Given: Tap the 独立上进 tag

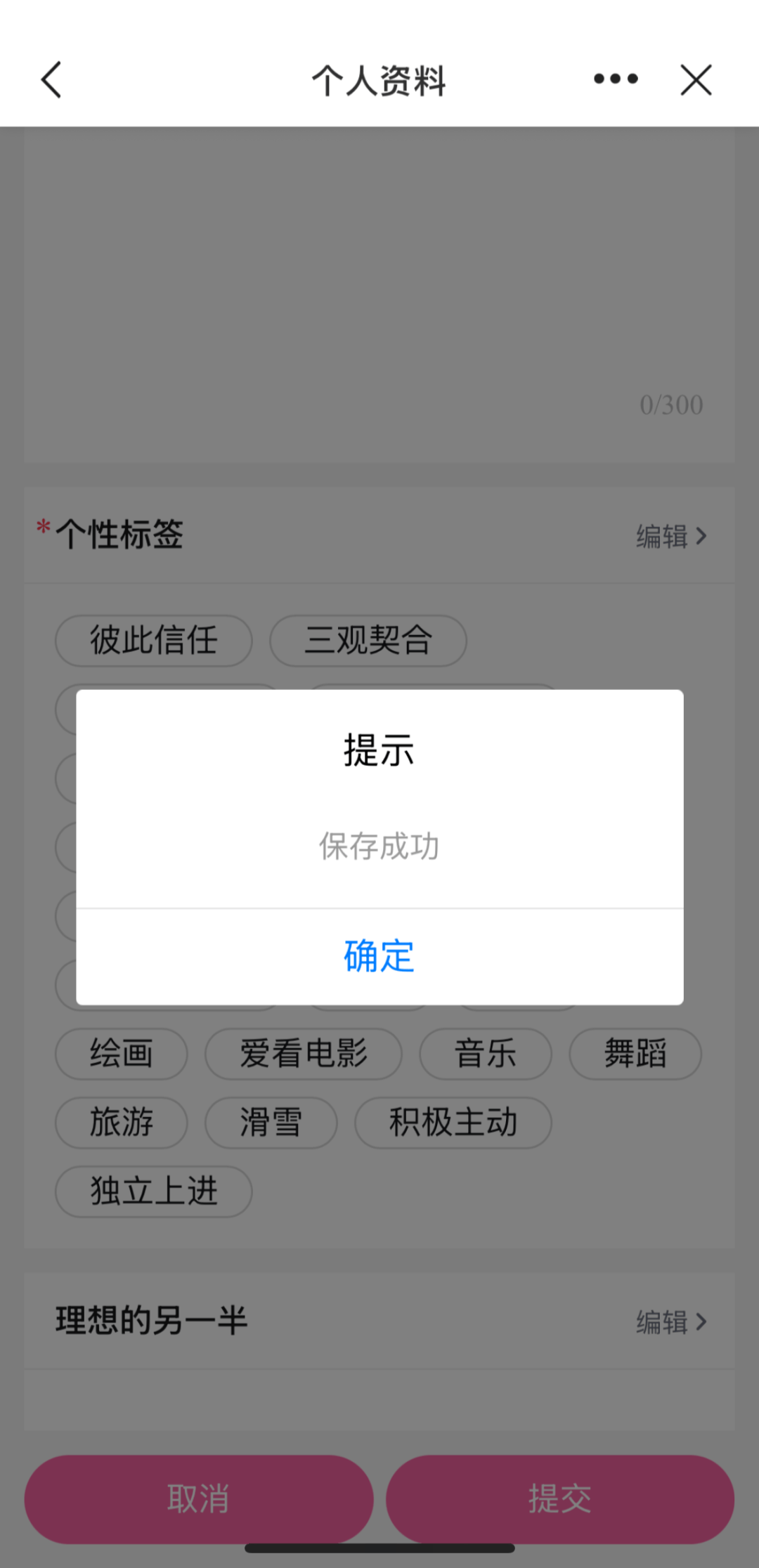Looking at the screenshot, I should [x=154, y=1191].
